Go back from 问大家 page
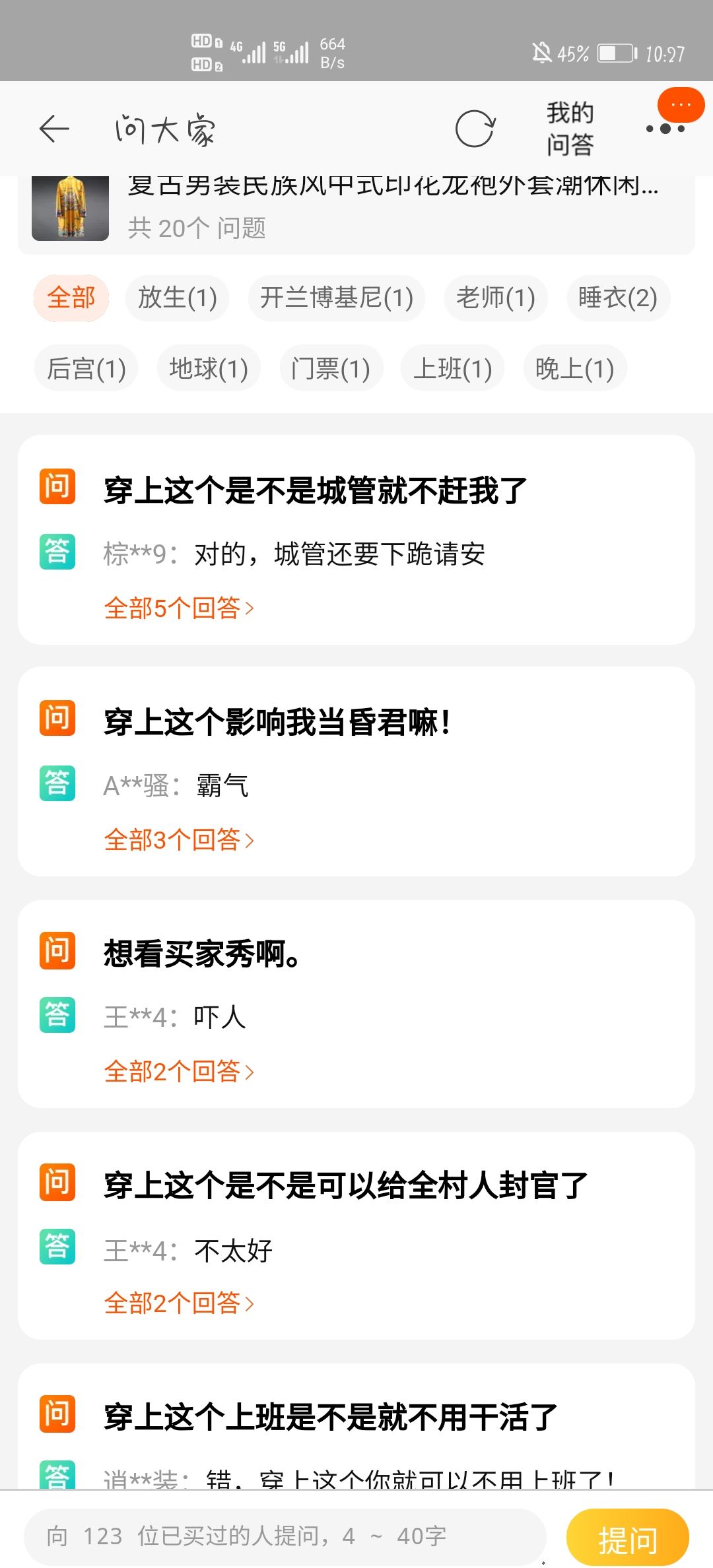 point(54,129)
